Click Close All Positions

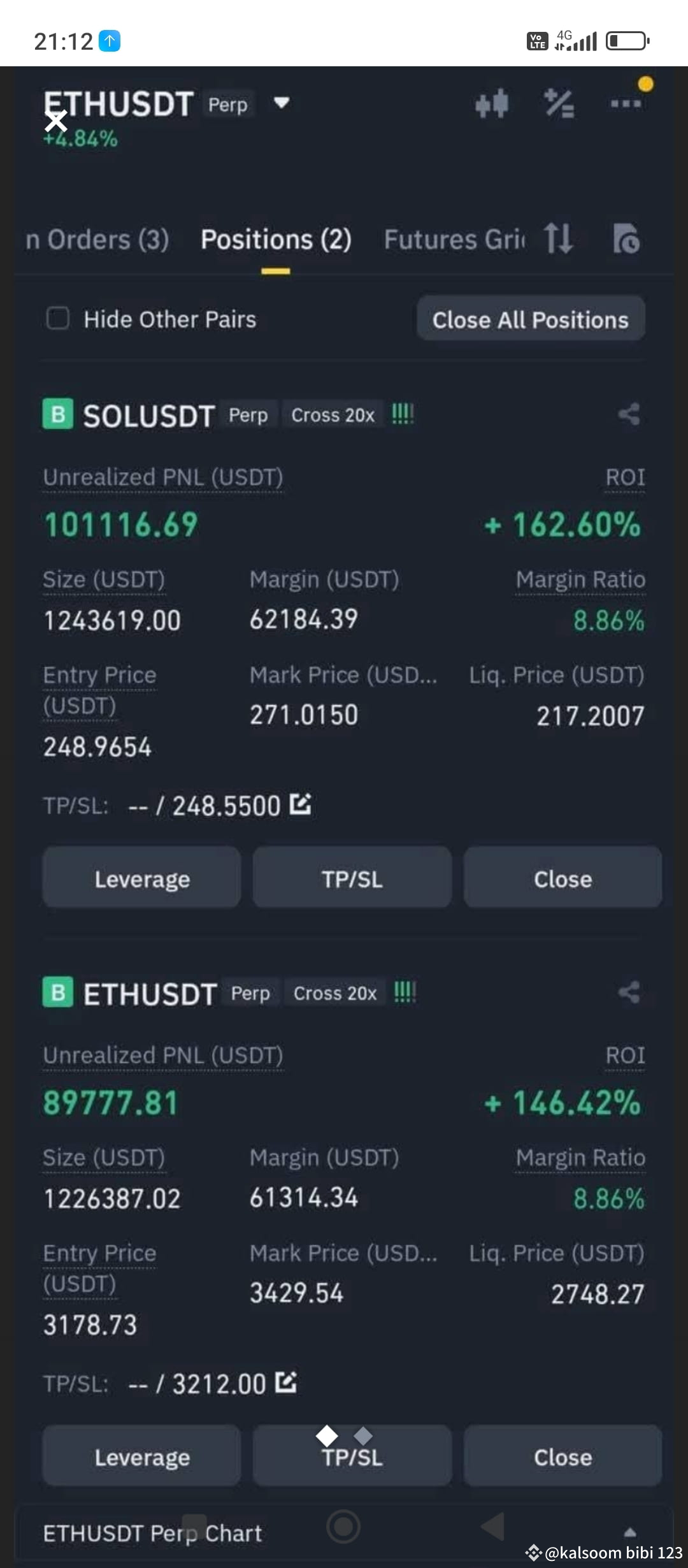point(531,319)
